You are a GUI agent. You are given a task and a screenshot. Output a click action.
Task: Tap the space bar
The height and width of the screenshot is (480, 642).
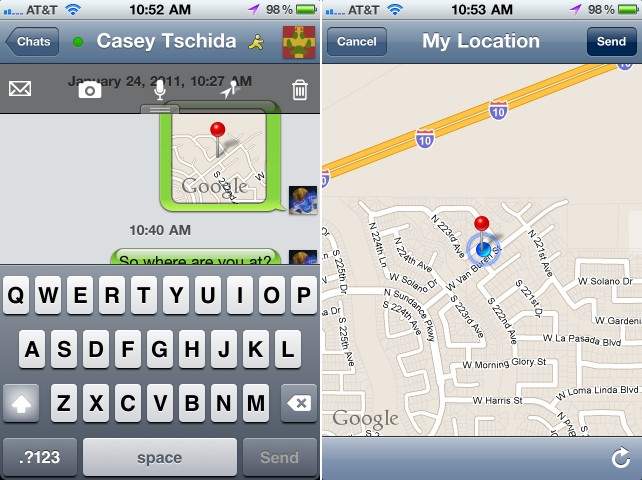[x=159, y=457]
